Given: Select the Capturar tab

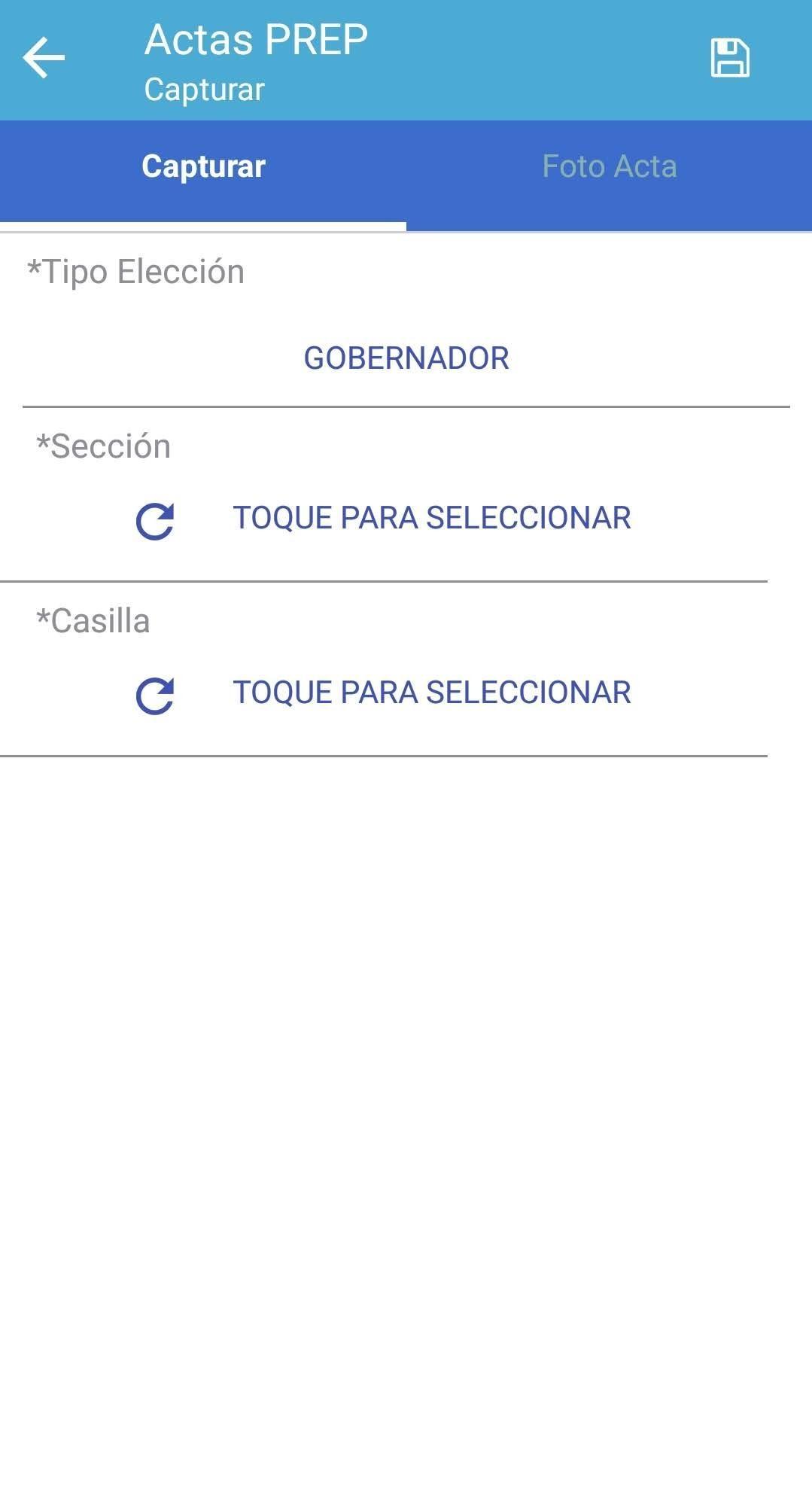Looking at the screenshot, I should 203,166.
